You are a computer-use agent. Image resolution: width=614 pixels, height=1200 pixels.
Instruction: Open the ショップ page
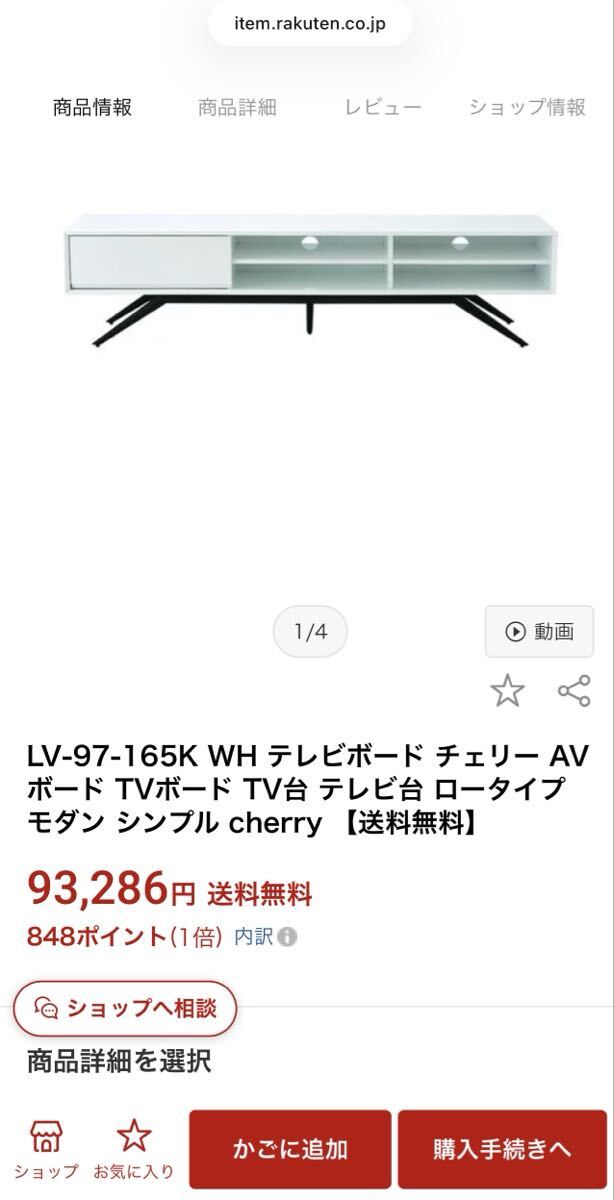[x=45, y=1150]
